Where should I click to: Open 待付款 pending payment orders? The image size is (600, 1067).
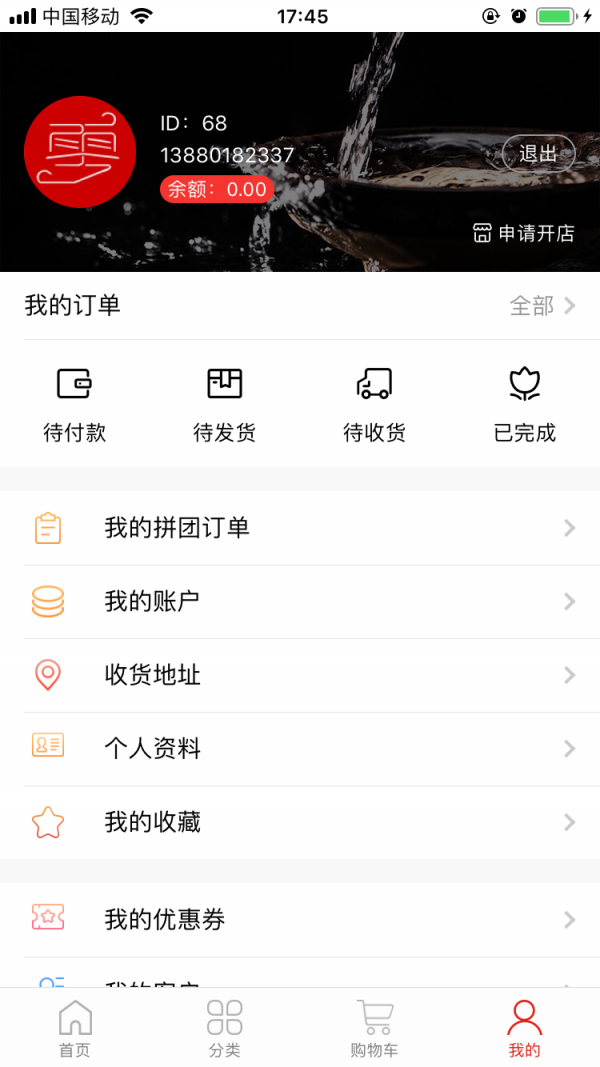click(x=75, y=404)
